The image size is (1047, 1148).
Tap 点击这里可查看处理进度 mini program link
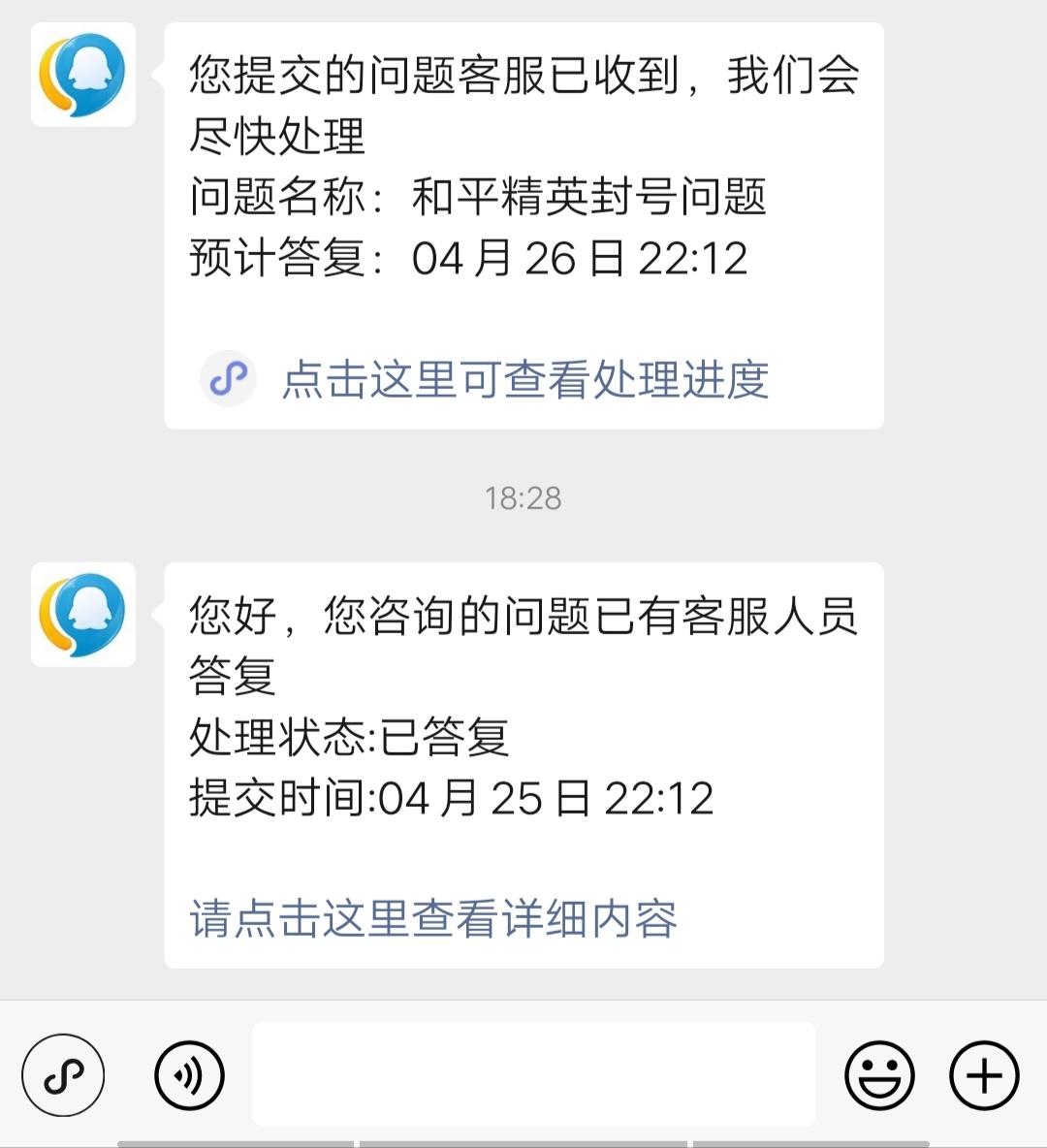[523, 378]
